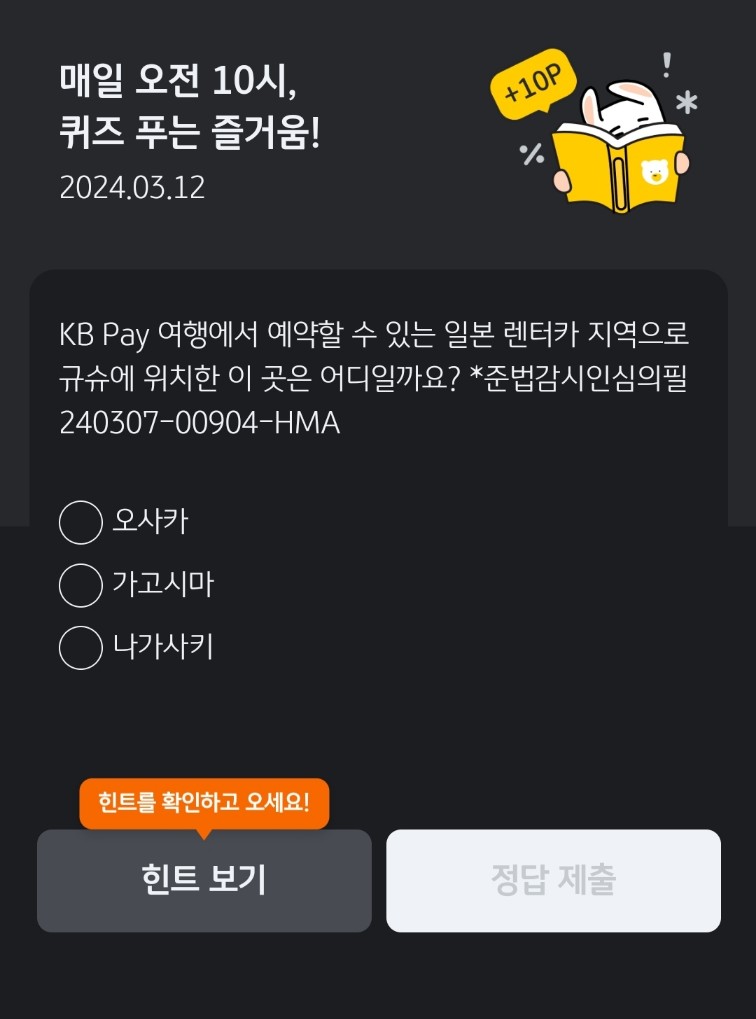The image size is (756, 1019).
Task: Click the bear face emblem on the book
Action: point(652,173)
